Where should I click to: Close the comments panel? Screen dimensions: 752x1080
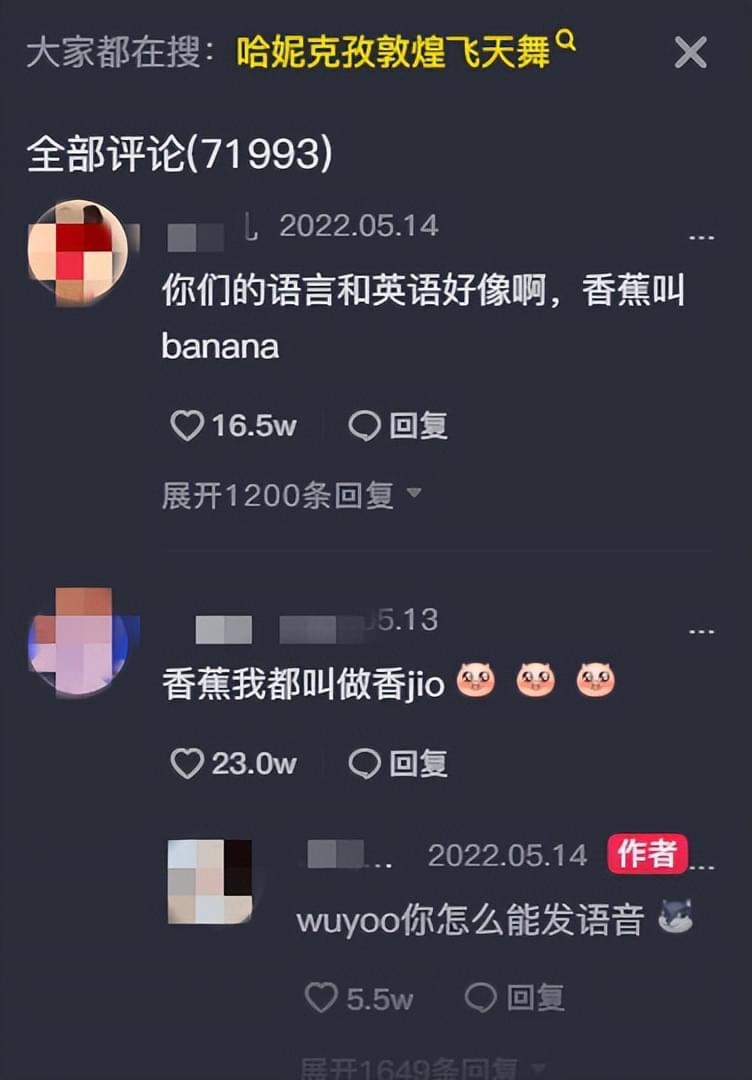pyautogui.click(x=690, y=52)
